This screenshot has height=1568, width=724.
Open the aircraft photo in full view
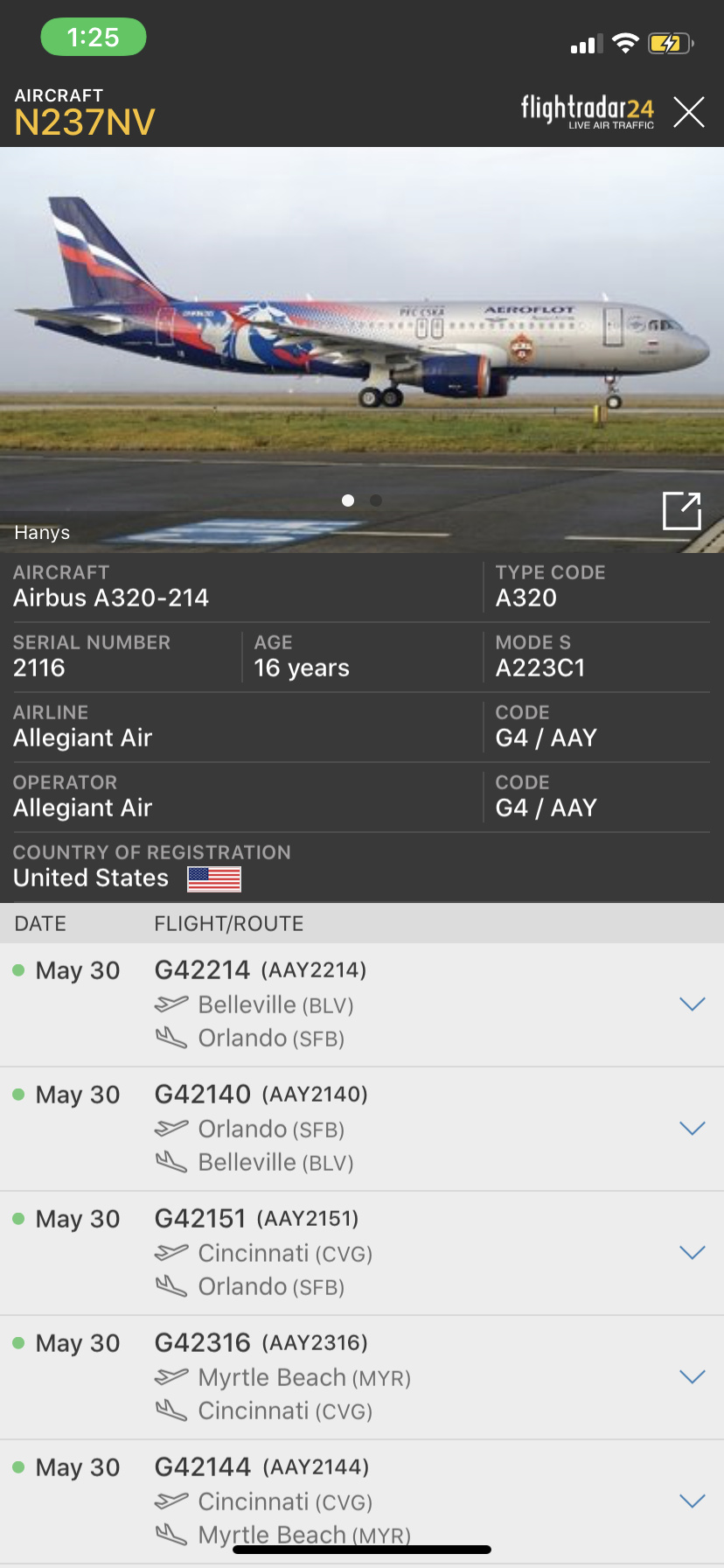coord(682,511)
